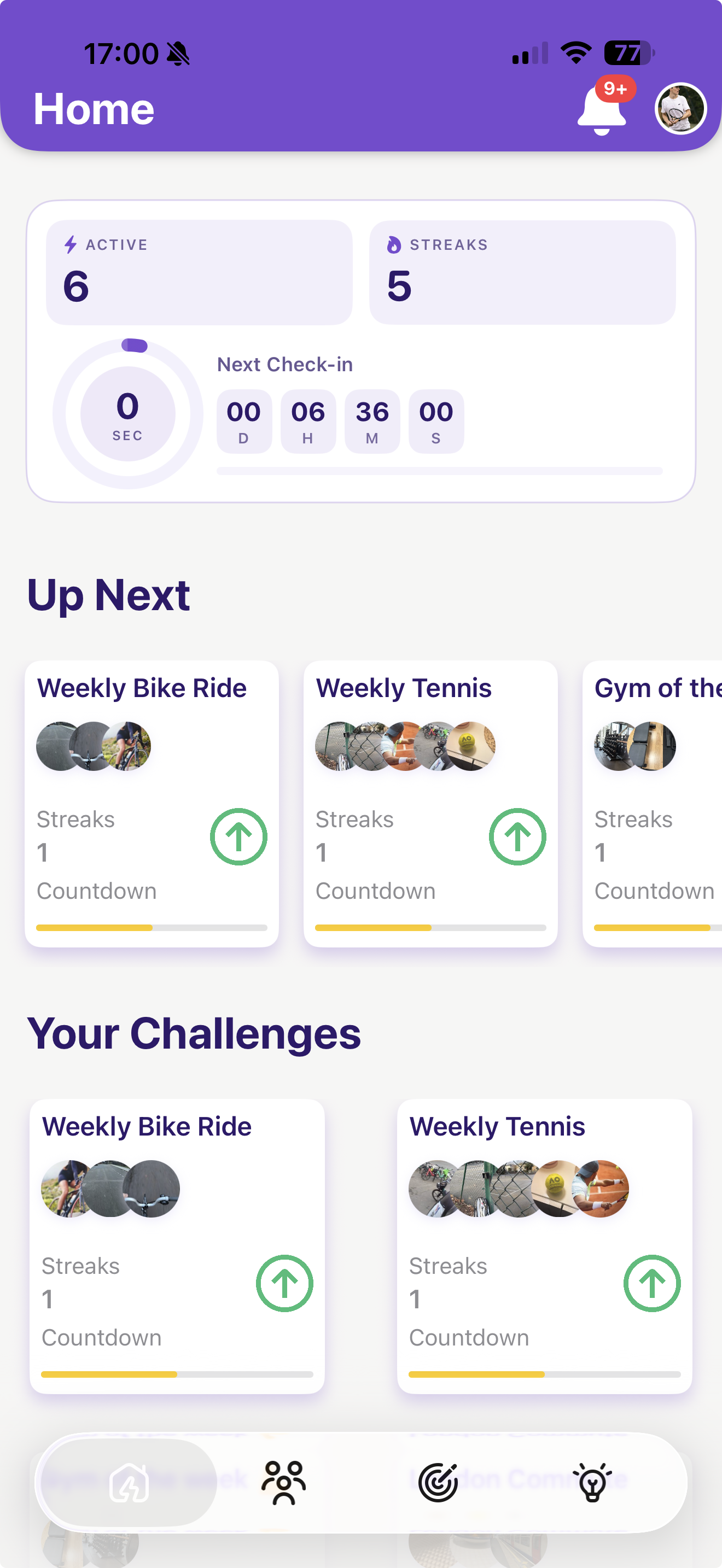Image resolution: width=722 pixels, height=1568 pixels.
Task: Switch to the community people tab
Action: [284, 1482]
